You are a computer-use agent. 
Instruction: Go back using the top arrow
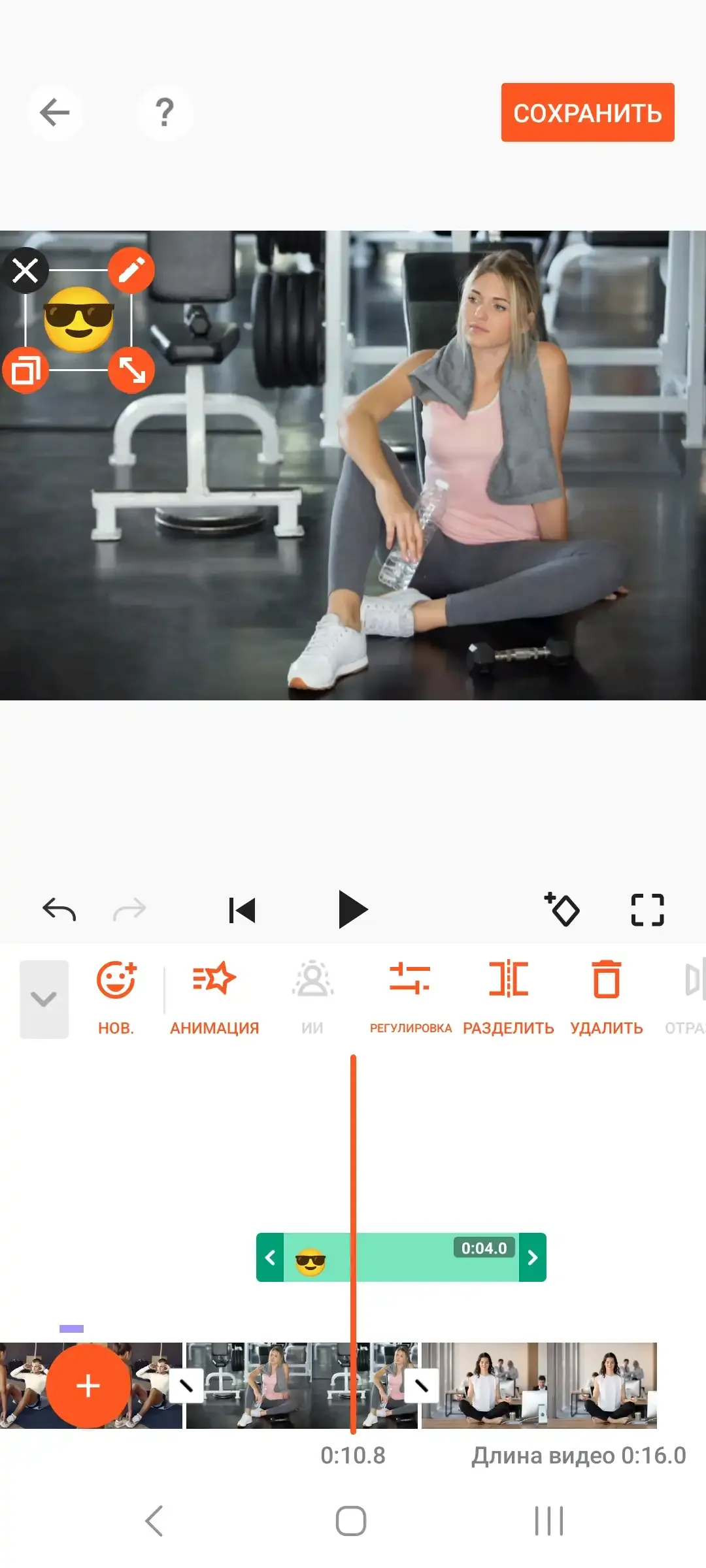coord(55,112)
